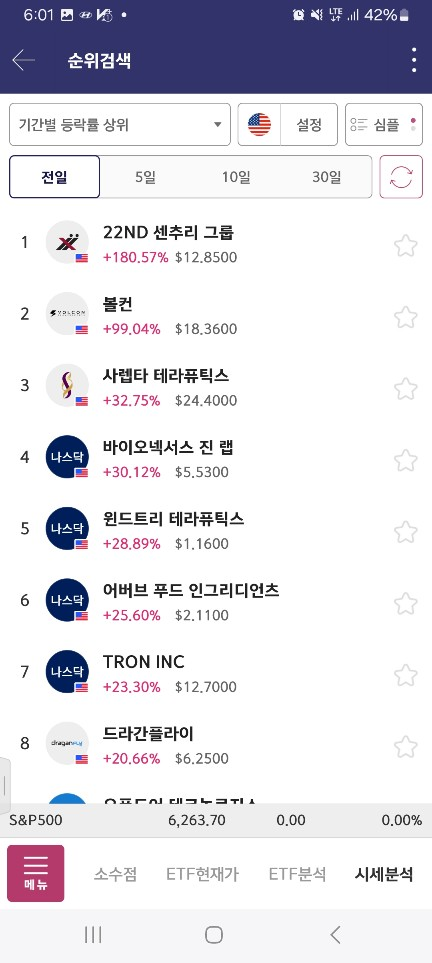Favorite 볼컨 with its star icon
The width and height of the screenshot is (432, 963).
[x=406, y=318]
